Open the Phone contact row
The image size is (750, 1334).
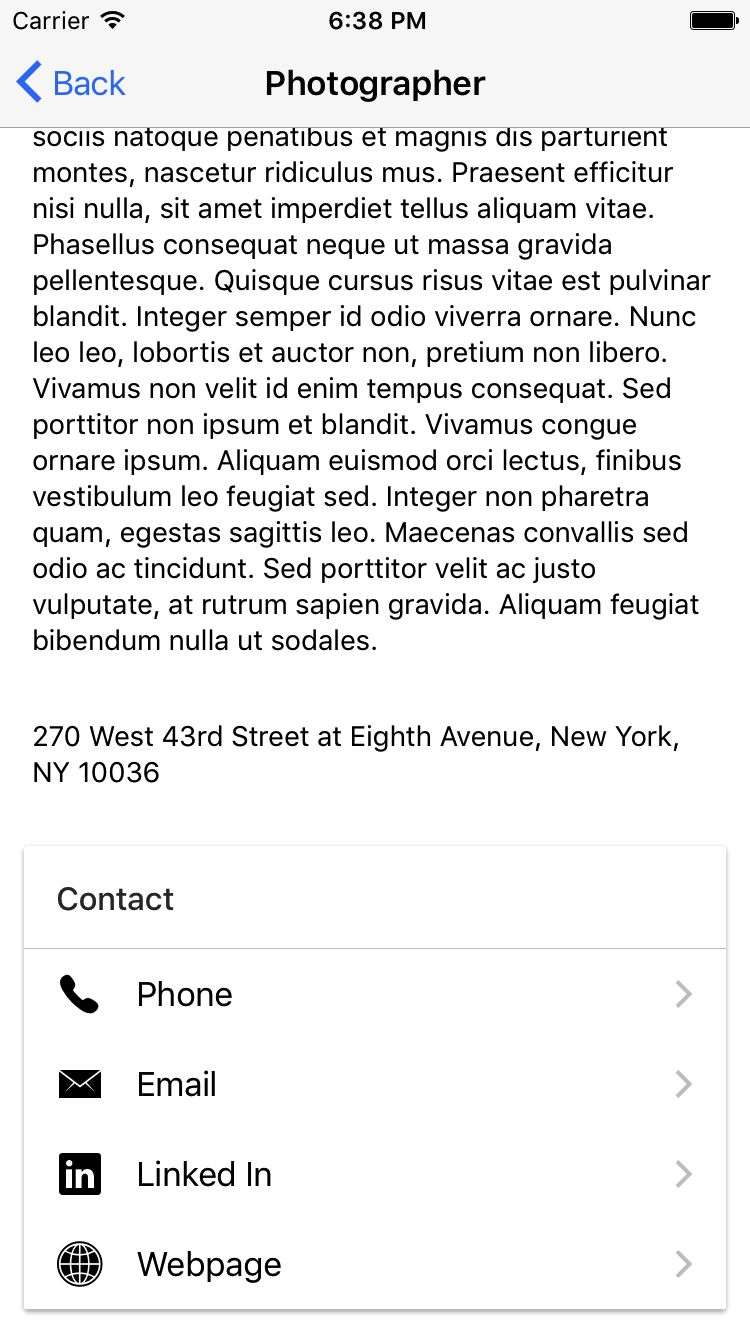374,994
